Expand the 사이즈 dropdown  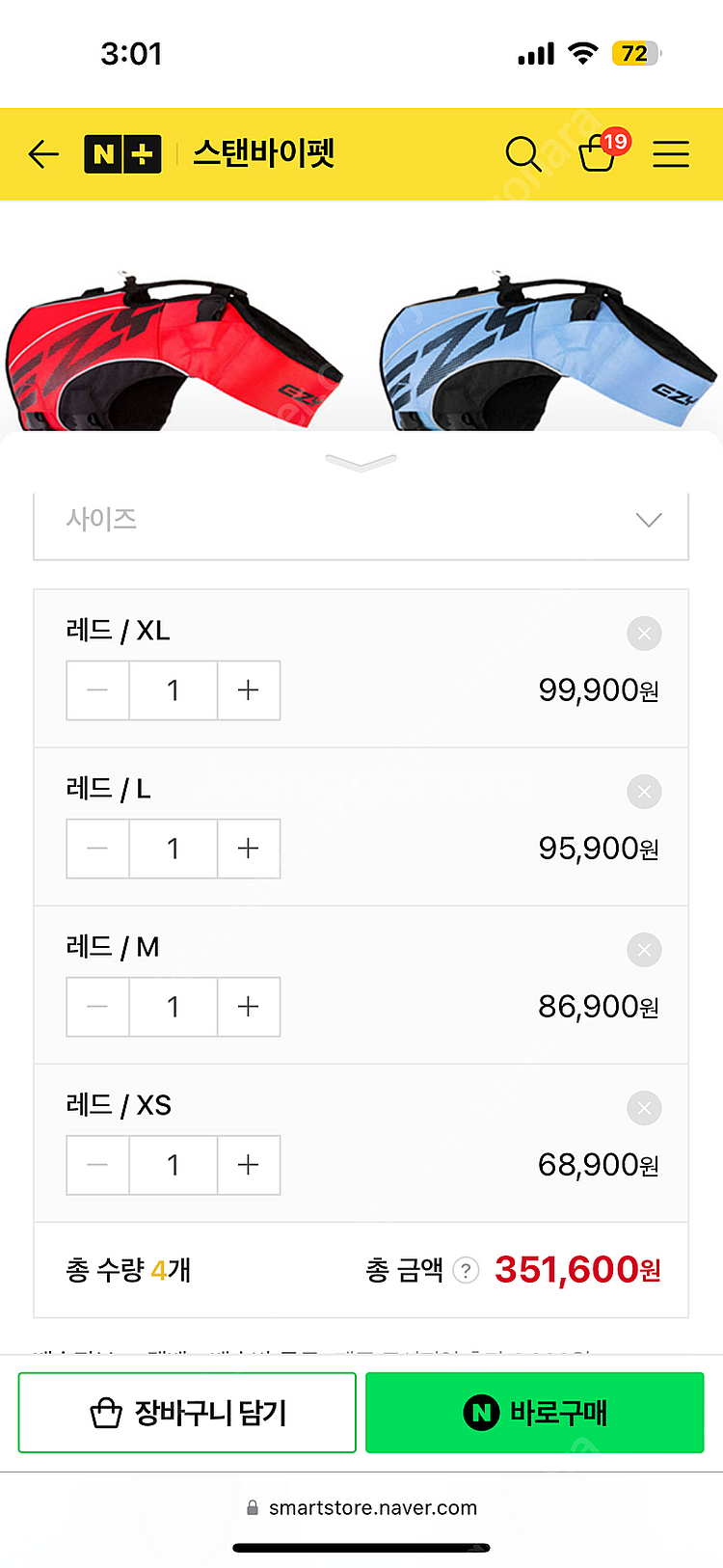[x=361, y=521]
